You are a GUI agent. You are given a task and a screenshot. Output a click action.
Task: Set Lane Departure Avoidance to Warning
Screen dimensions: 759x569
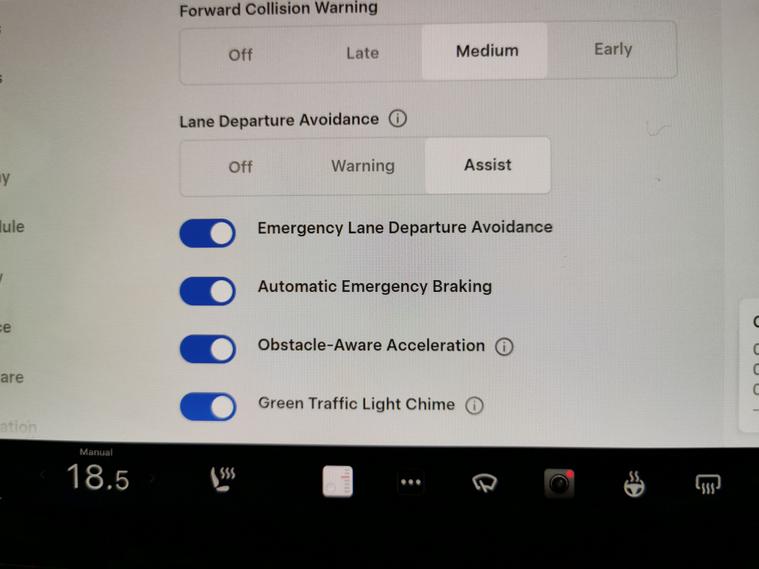363,166
